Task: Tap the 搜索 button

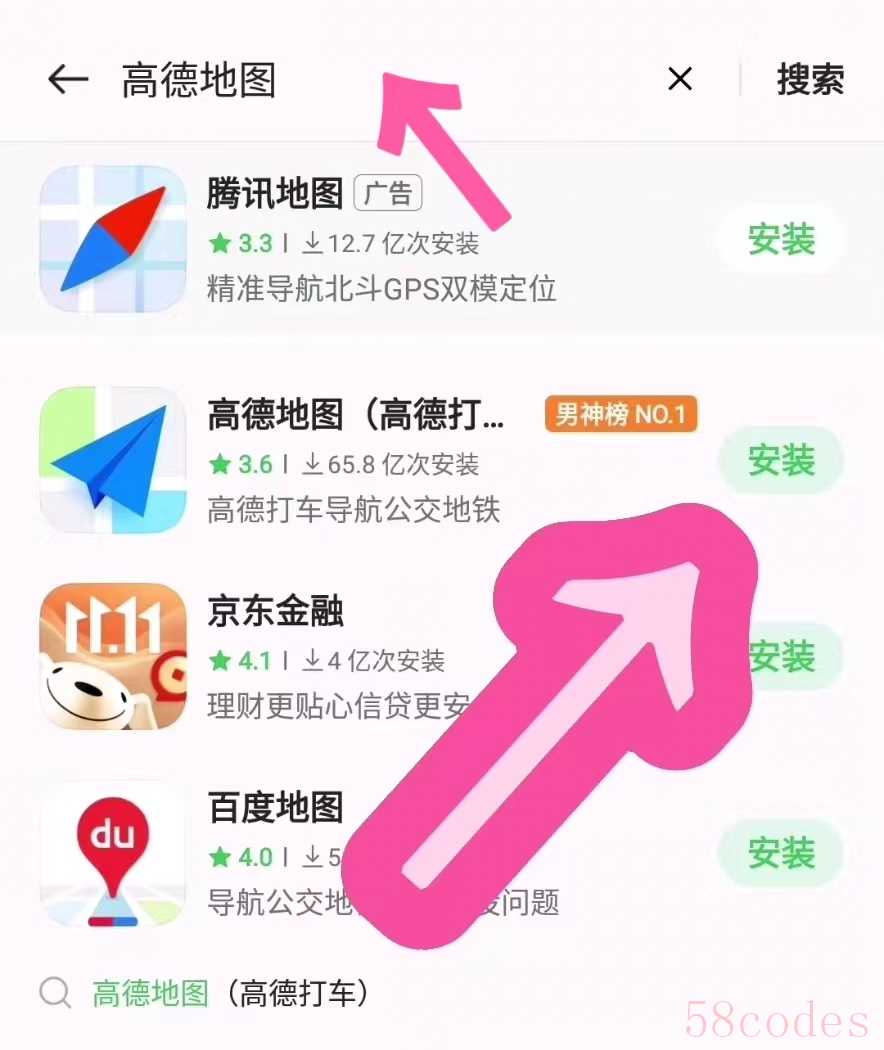Action: click(810, 80)
